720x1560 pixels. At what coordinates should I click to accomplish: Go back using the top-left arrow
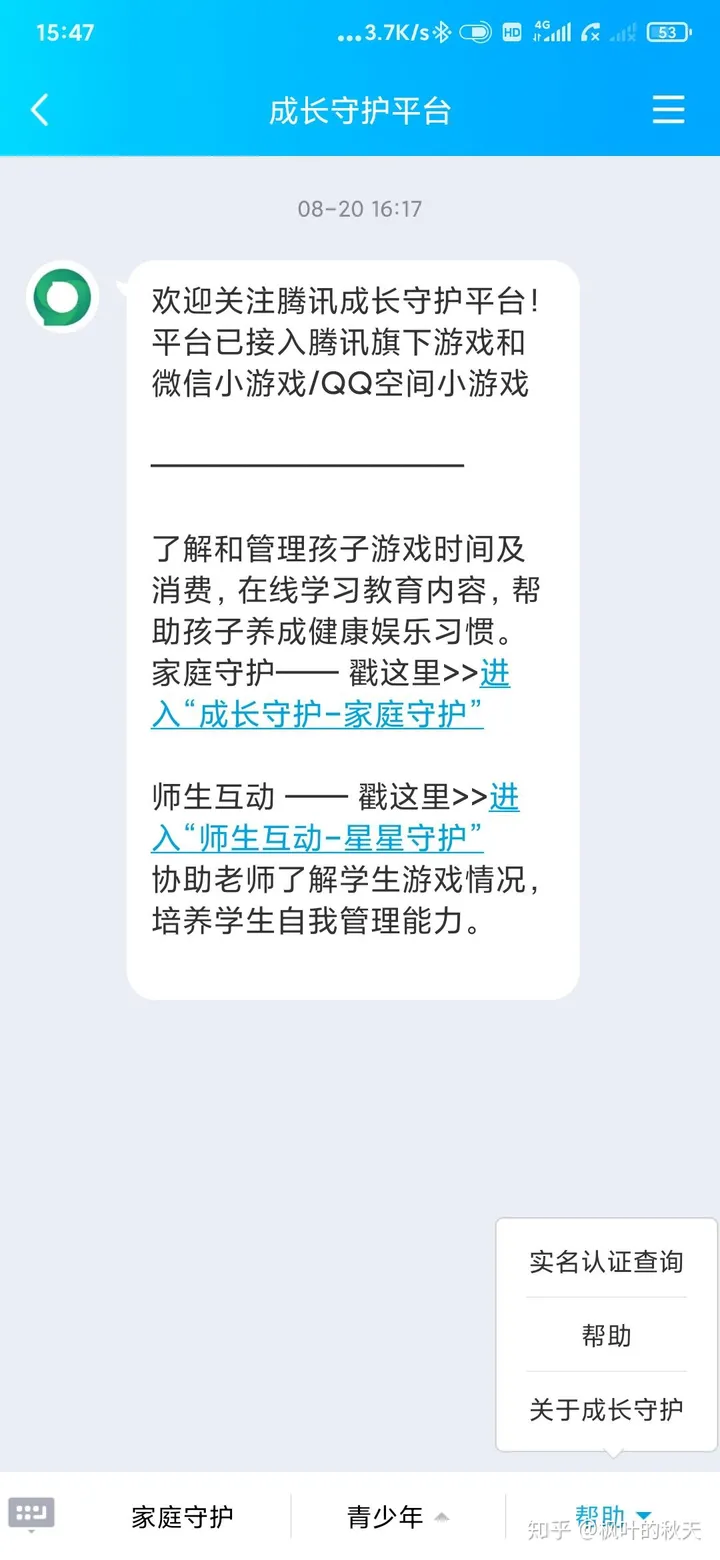pyautogui.click(x=40, y=110)
